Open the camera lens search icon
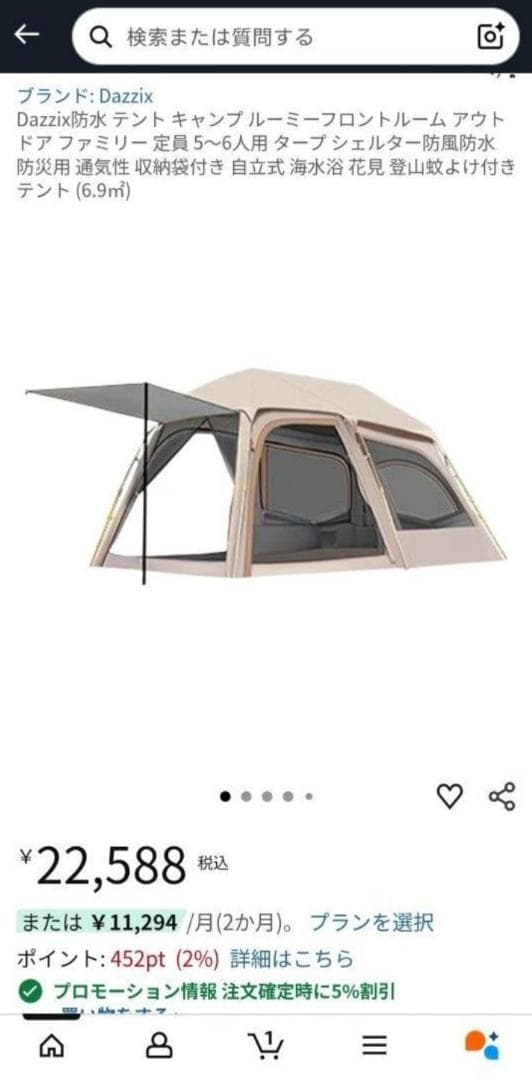Image resolution: width=532 pixels, height=1080 pixels. pyautogui.click(x=491, y=37)
